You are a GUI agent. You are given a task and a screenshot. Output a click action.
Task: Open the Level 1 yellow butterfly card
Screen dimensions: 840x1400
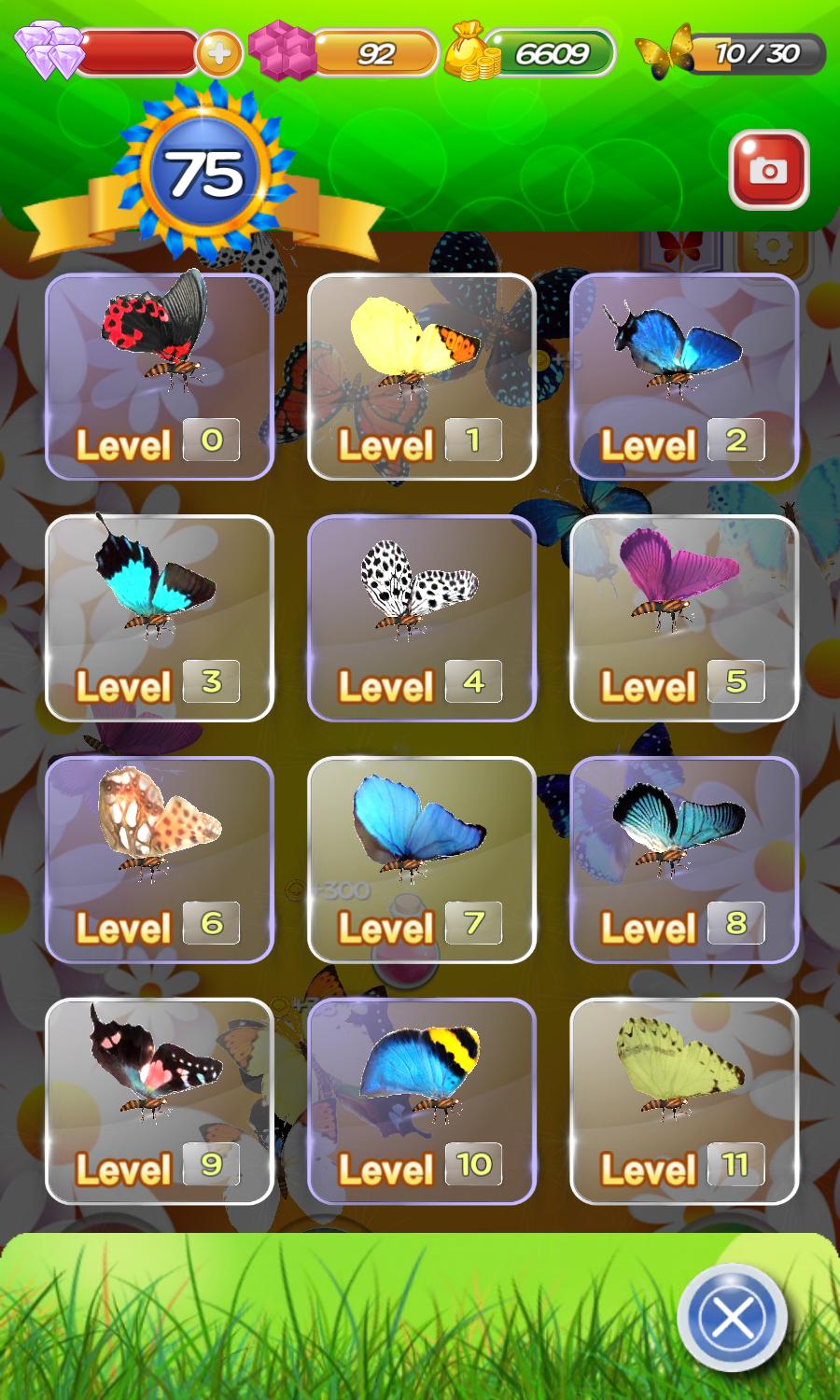[x=421, y=376]
